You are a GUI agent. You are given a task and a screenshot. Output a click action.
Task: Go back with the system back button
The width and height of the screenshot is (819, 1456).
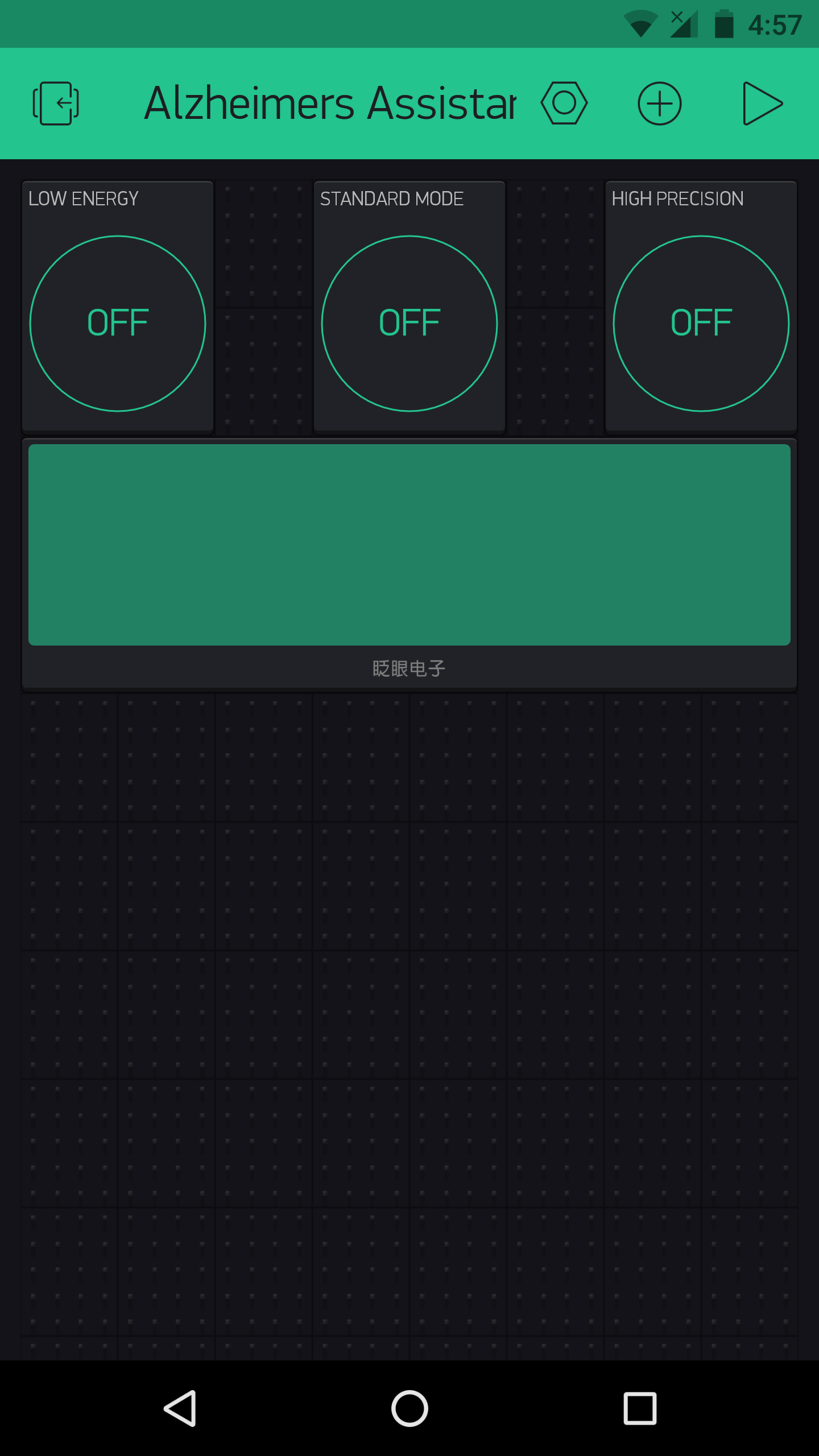[x=180, y=1408]
